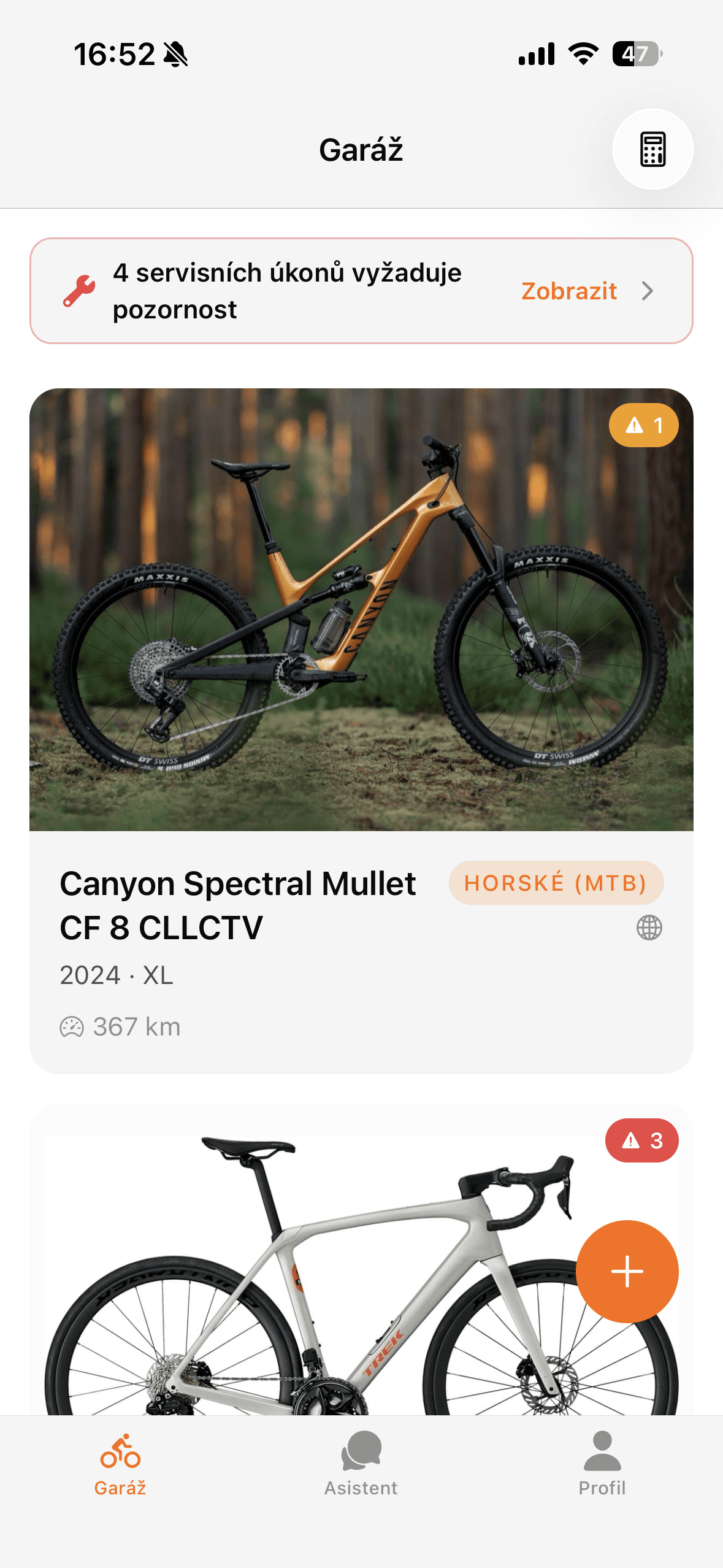Switch to the Profil tab
The height and width of the screenshot is (1568, 723).
pos(602,1464)
